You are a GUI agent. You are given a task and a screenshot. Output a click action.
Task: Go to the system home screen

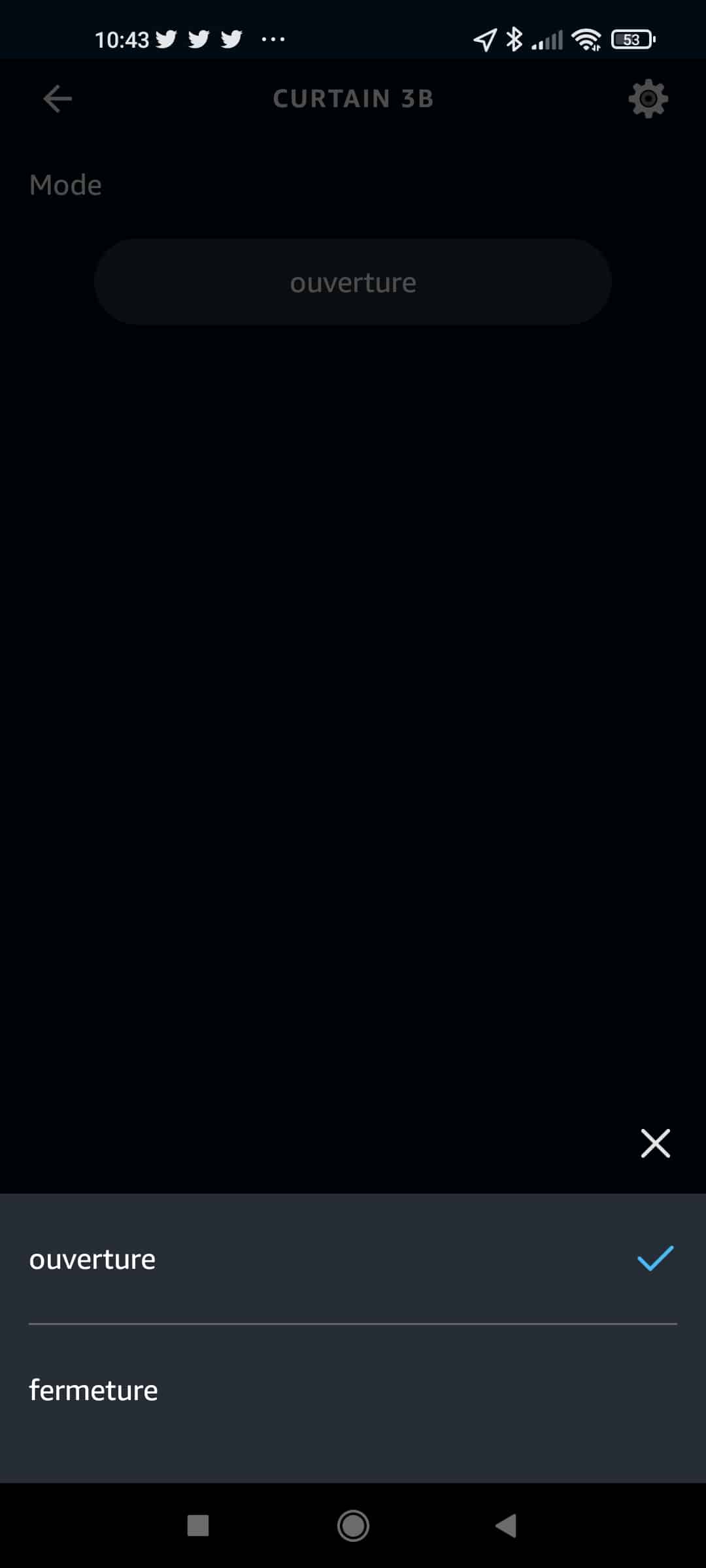pos(353,1526)
